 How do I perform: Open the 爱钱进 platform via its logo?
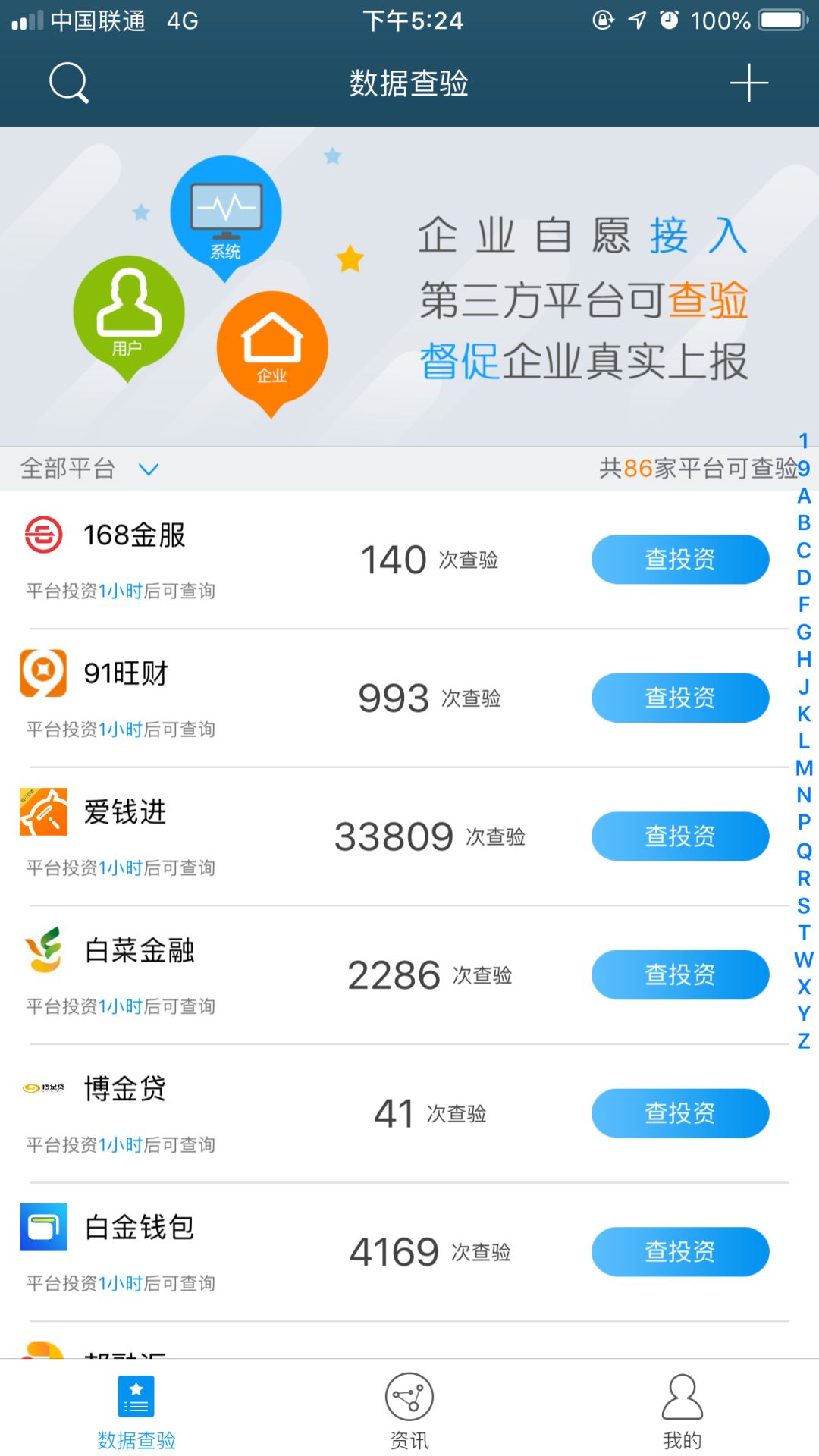[x=43, y=811]
